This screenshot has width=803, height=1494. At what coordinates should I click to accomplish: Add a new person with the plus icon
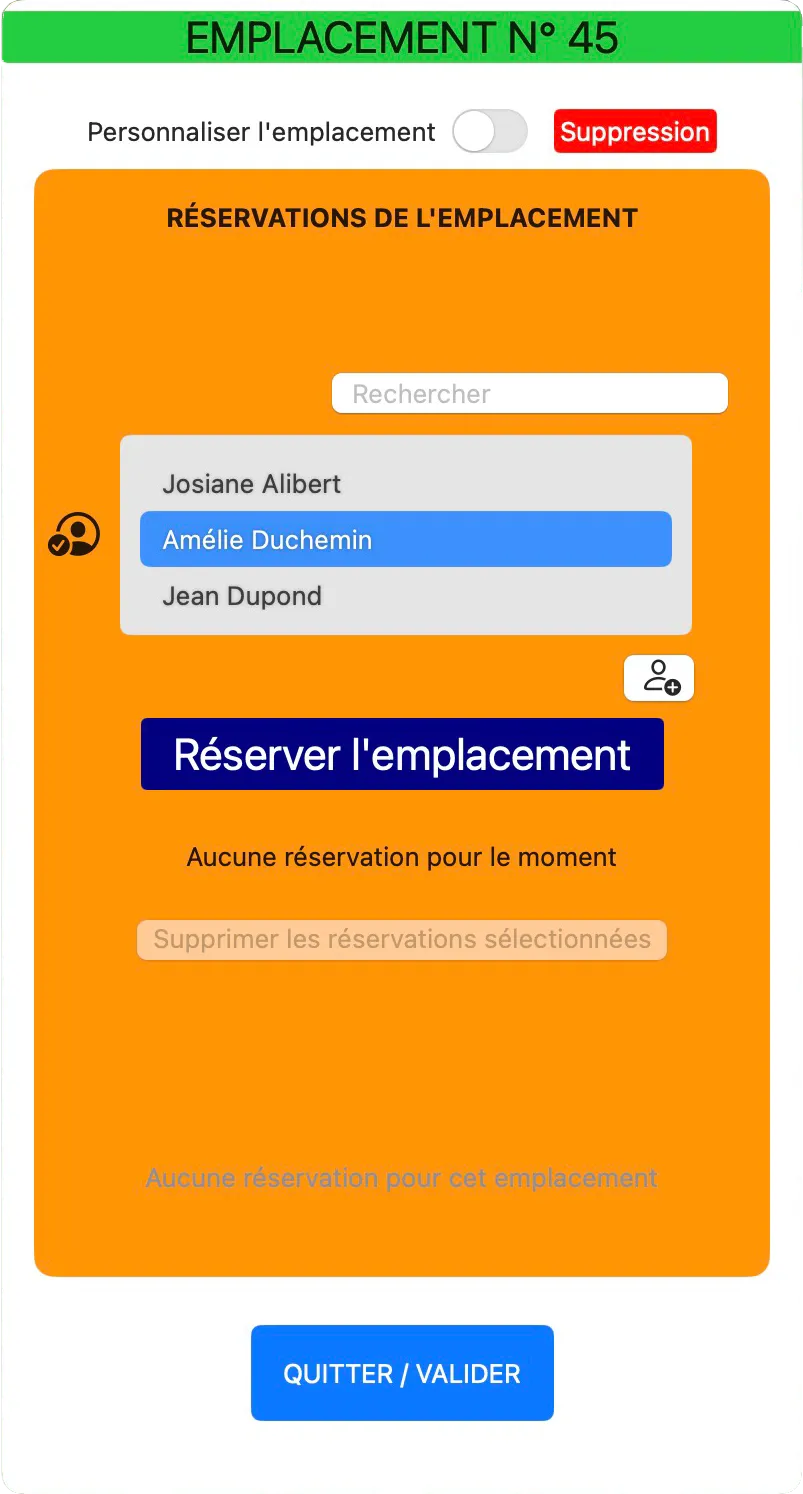click(x=659, y=678)
